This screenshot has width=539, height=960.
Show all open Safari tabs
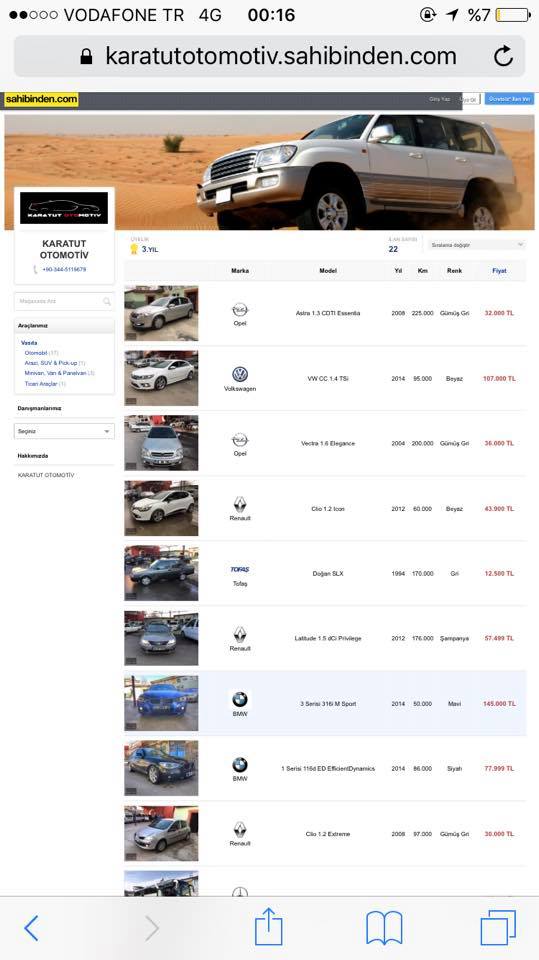click(498, 928)
